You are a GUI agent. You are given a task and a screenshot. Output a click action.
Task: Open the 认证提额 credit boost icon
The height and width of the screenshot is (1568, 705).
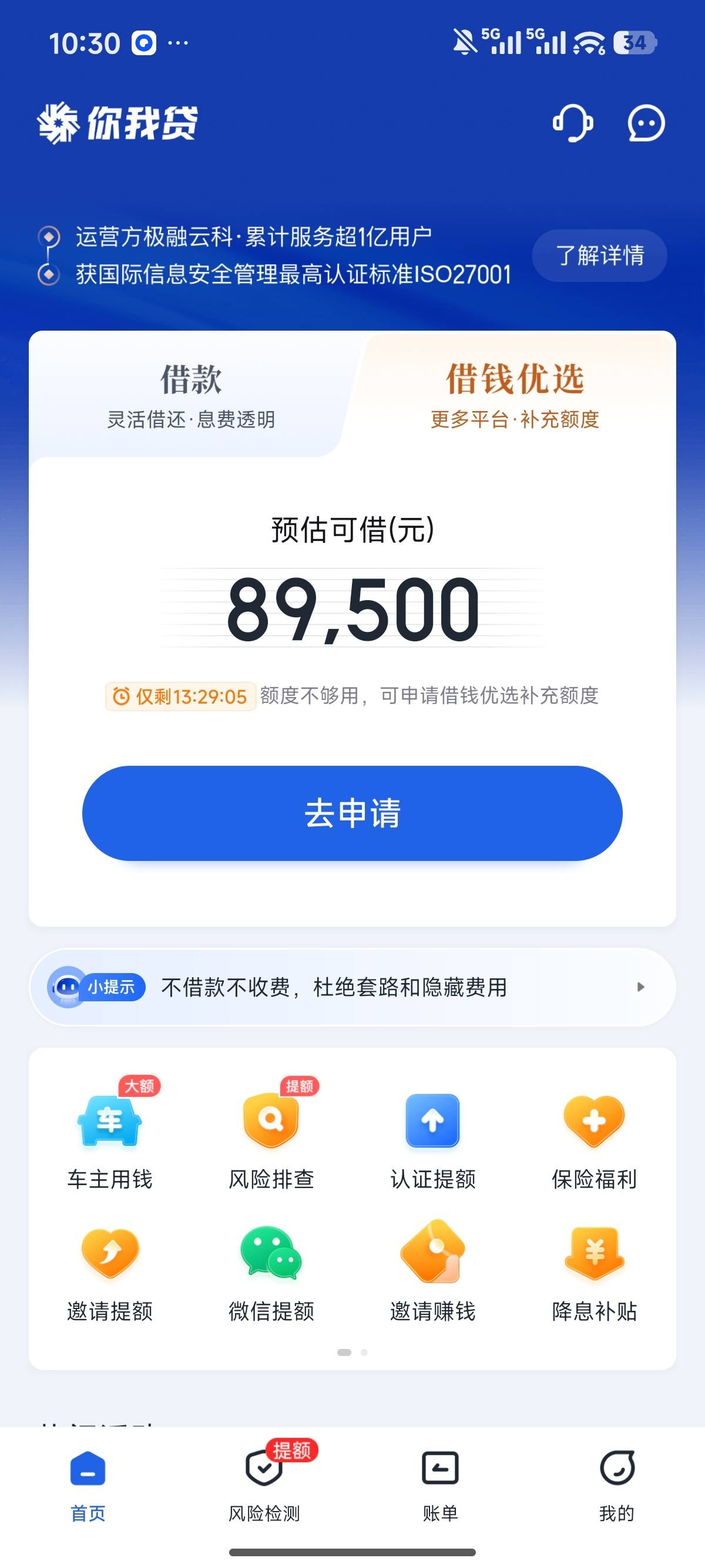click(x=433, y=1121)
